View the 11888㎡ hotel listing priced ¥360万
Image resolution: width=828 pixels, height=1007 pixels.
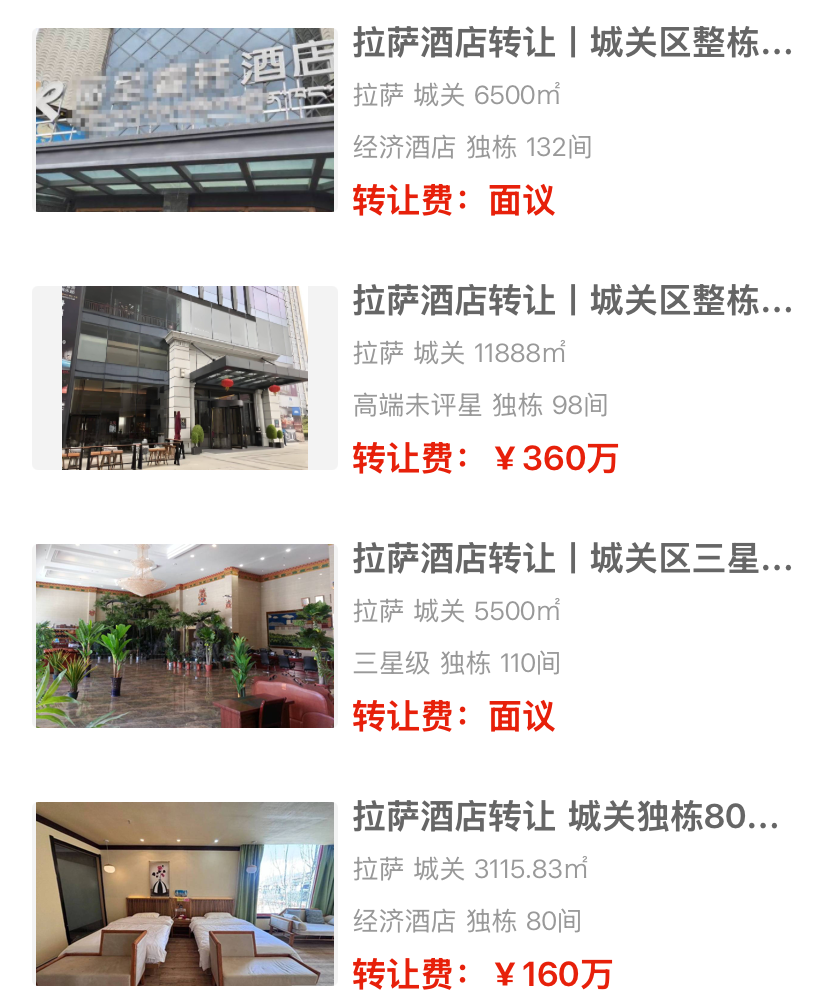click(572, 301)
